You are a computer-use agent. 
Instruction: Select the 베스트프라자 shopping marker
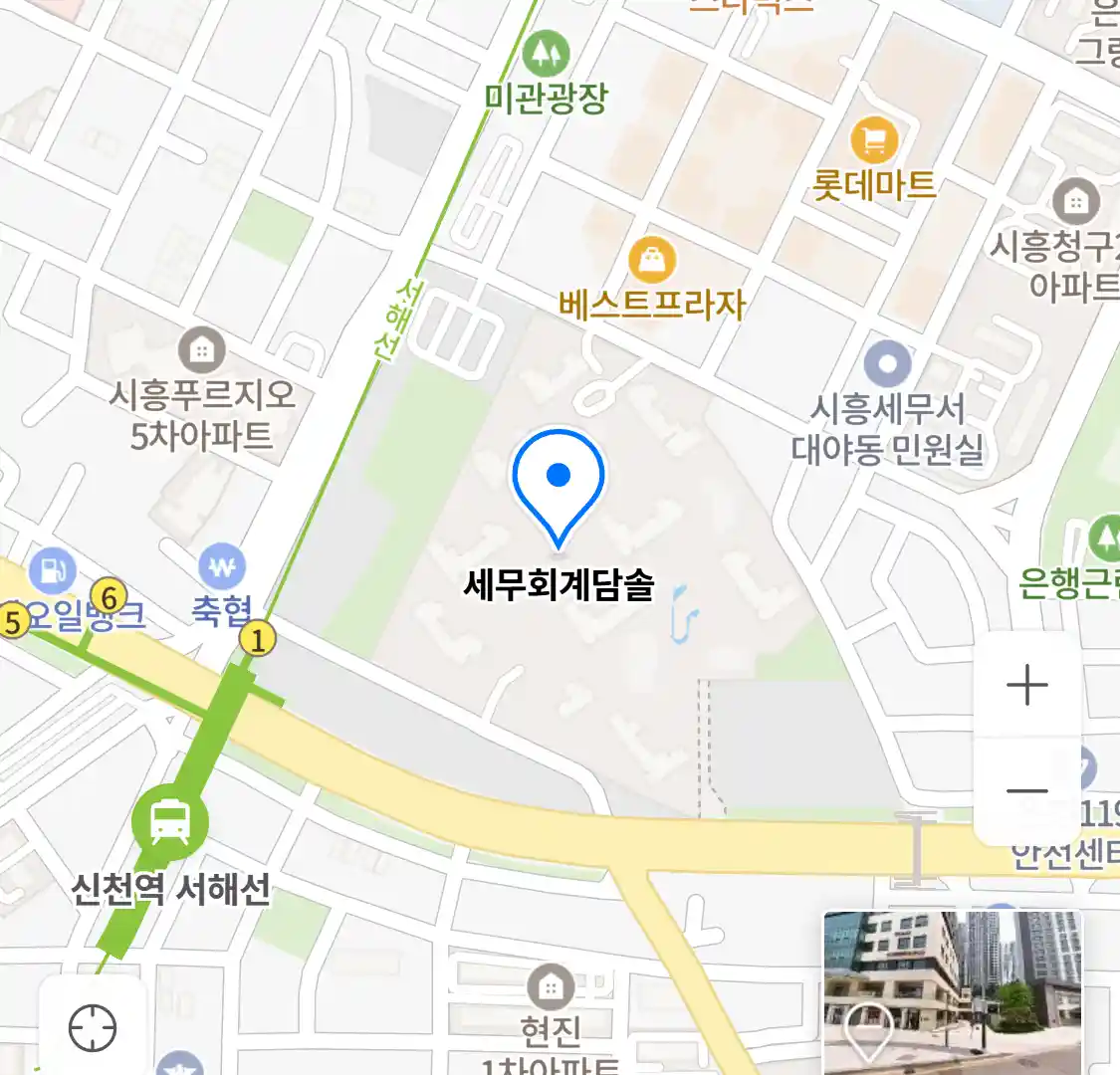(652, 262)
